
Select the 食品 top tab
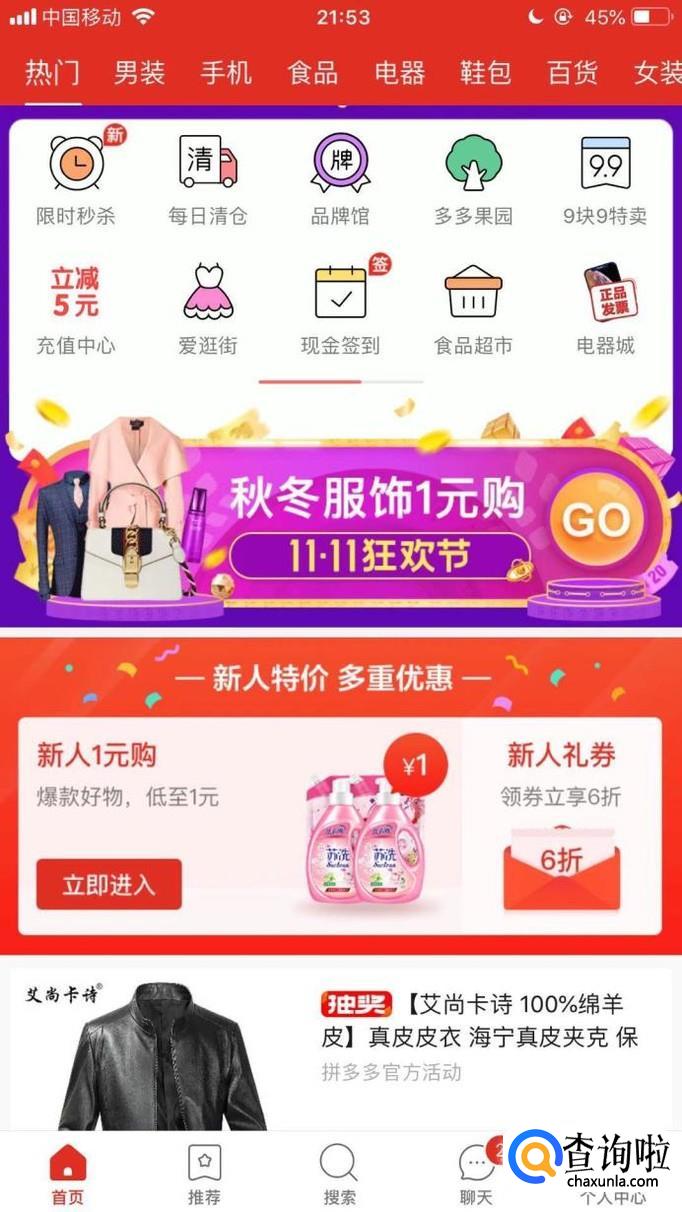click(313, 73)
